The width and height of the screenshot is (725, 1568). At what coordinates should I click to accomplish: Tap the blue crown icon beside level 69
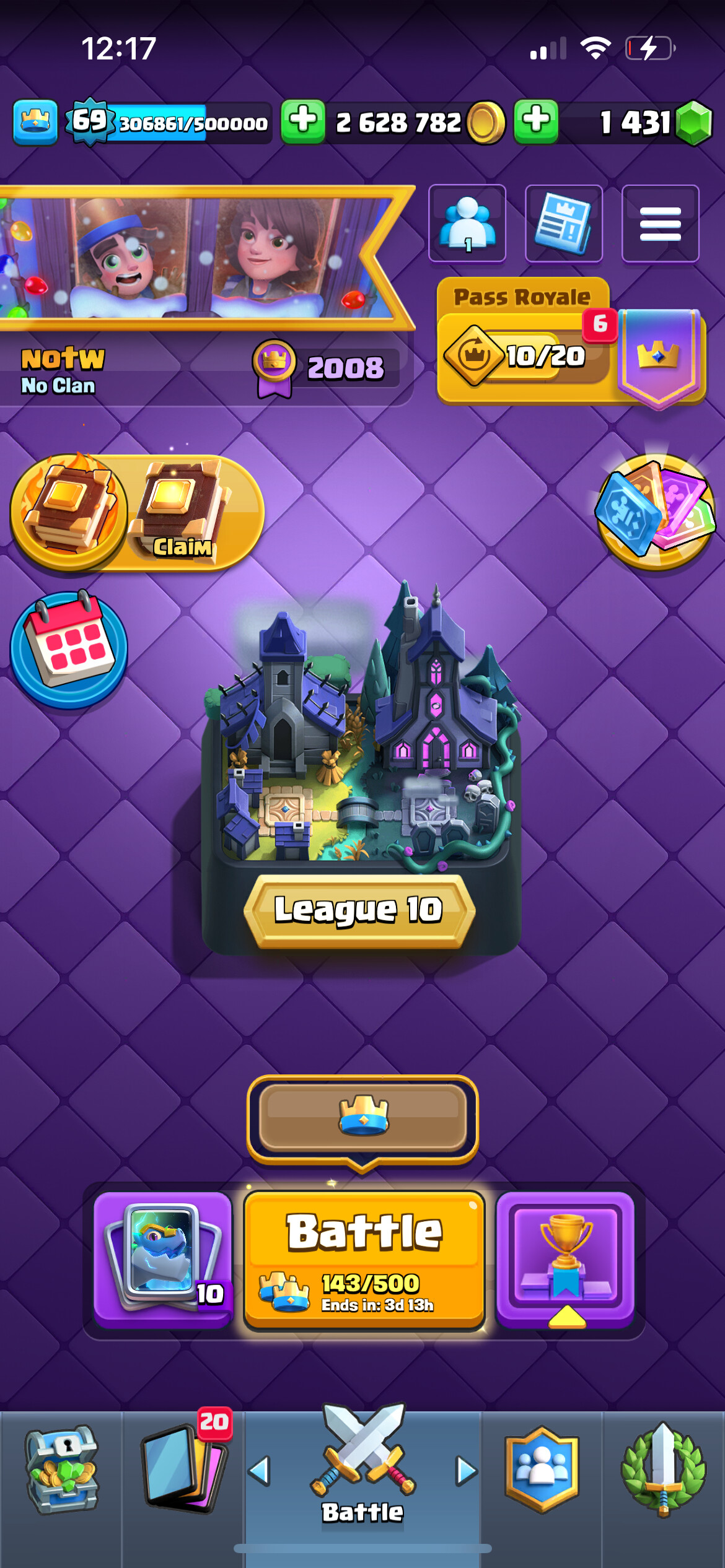click(x=35, y=122)
